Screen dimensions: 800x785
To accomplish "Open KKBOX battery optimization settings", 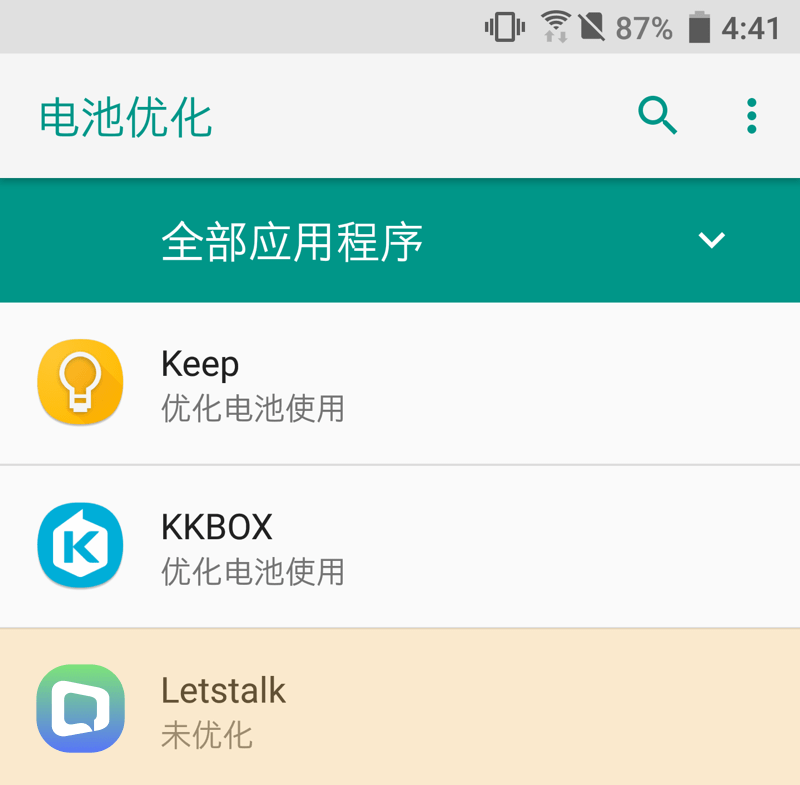I will tap(400, 547).
